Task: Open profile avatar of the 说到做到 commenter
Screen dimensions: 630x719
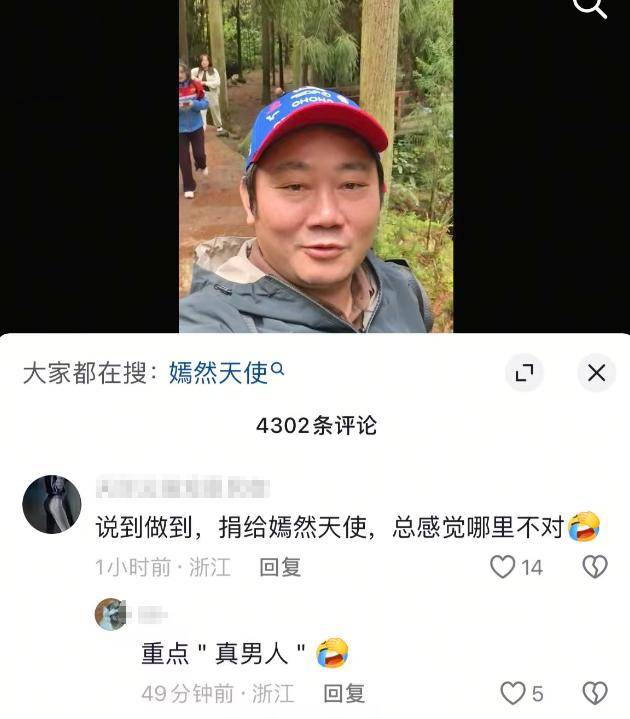Action: tap(51, 504)
